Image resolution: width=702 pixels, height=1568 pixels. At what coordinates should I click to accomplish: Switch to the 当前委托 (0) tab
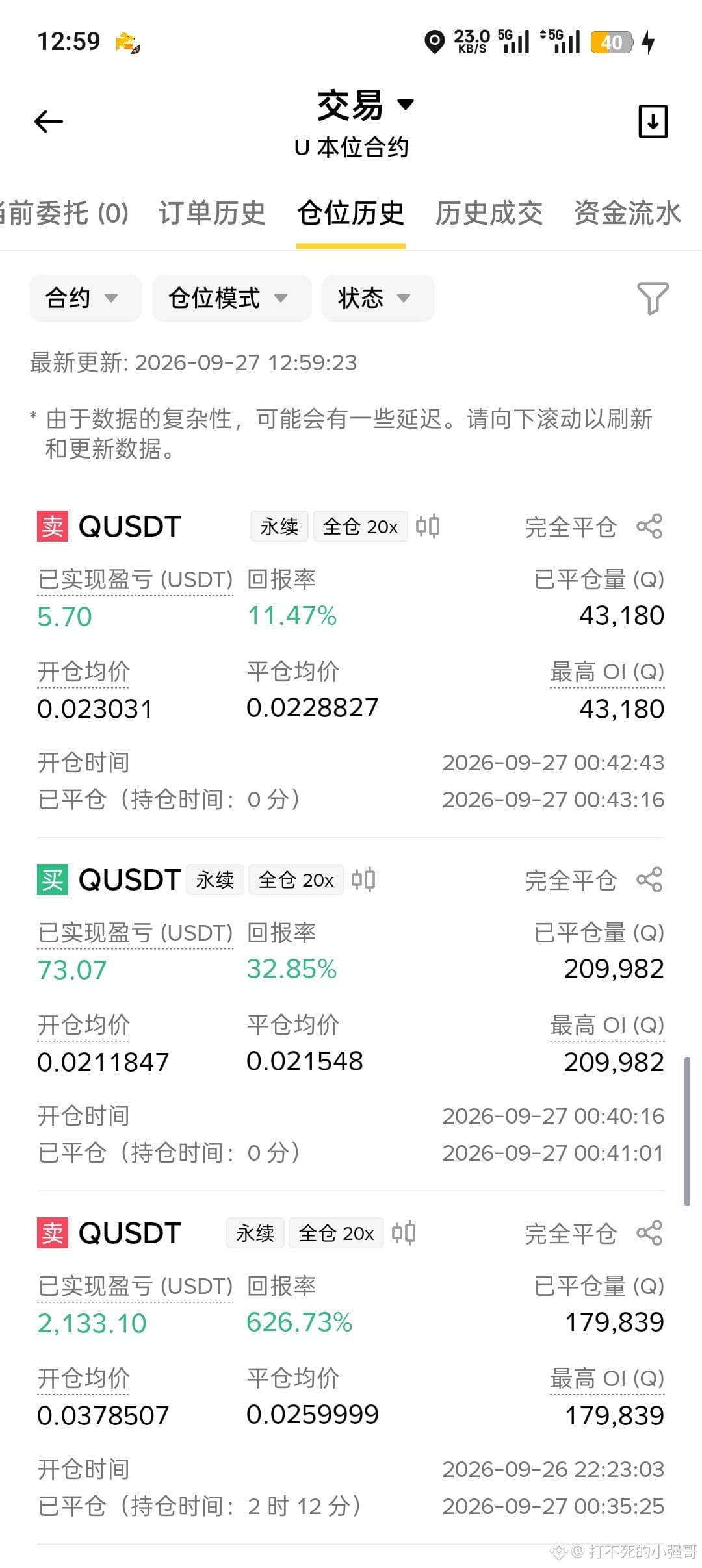point(64,213)
